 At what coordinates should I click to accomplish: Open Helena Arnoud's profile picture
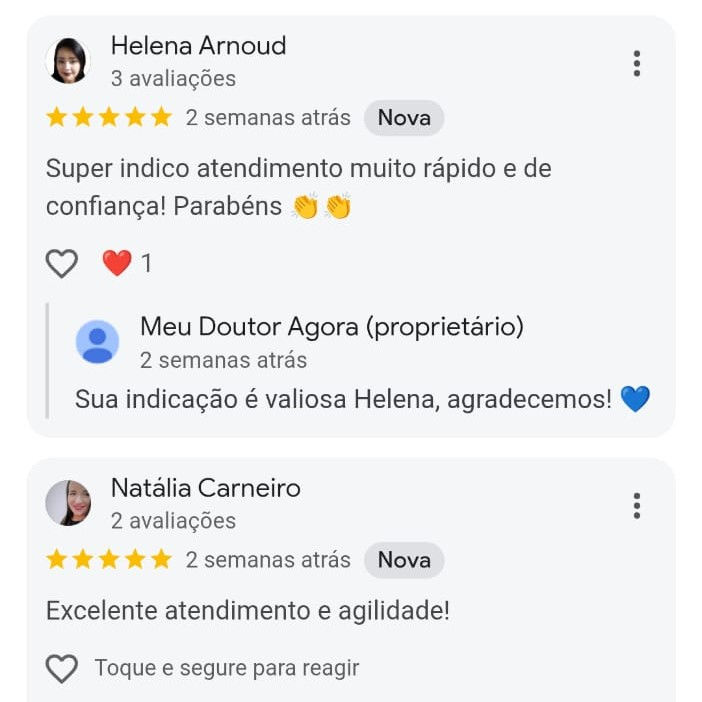tap(68, 61)
